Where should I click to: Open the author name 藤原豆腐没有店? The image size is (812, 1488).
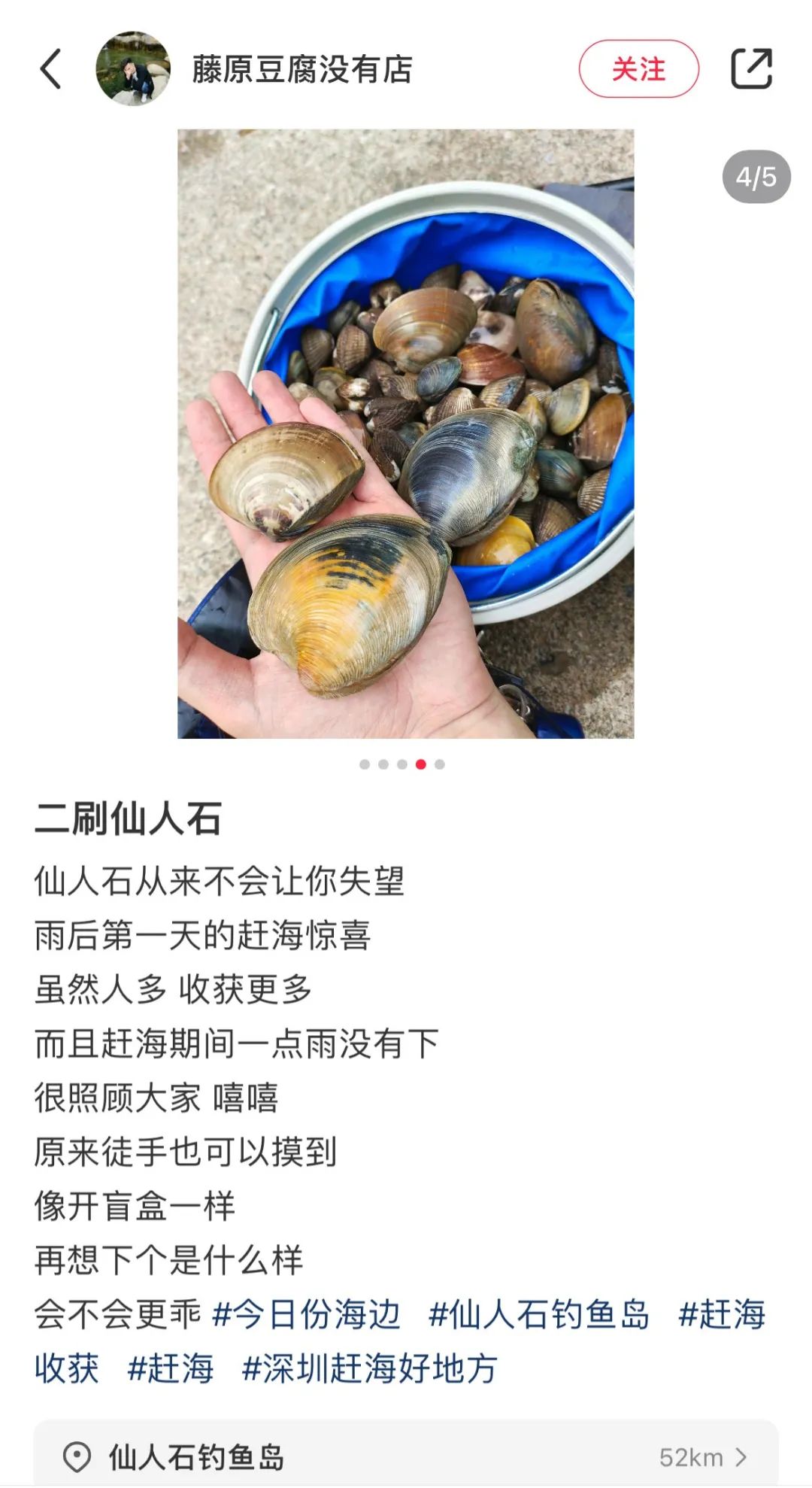coord(301,69)
